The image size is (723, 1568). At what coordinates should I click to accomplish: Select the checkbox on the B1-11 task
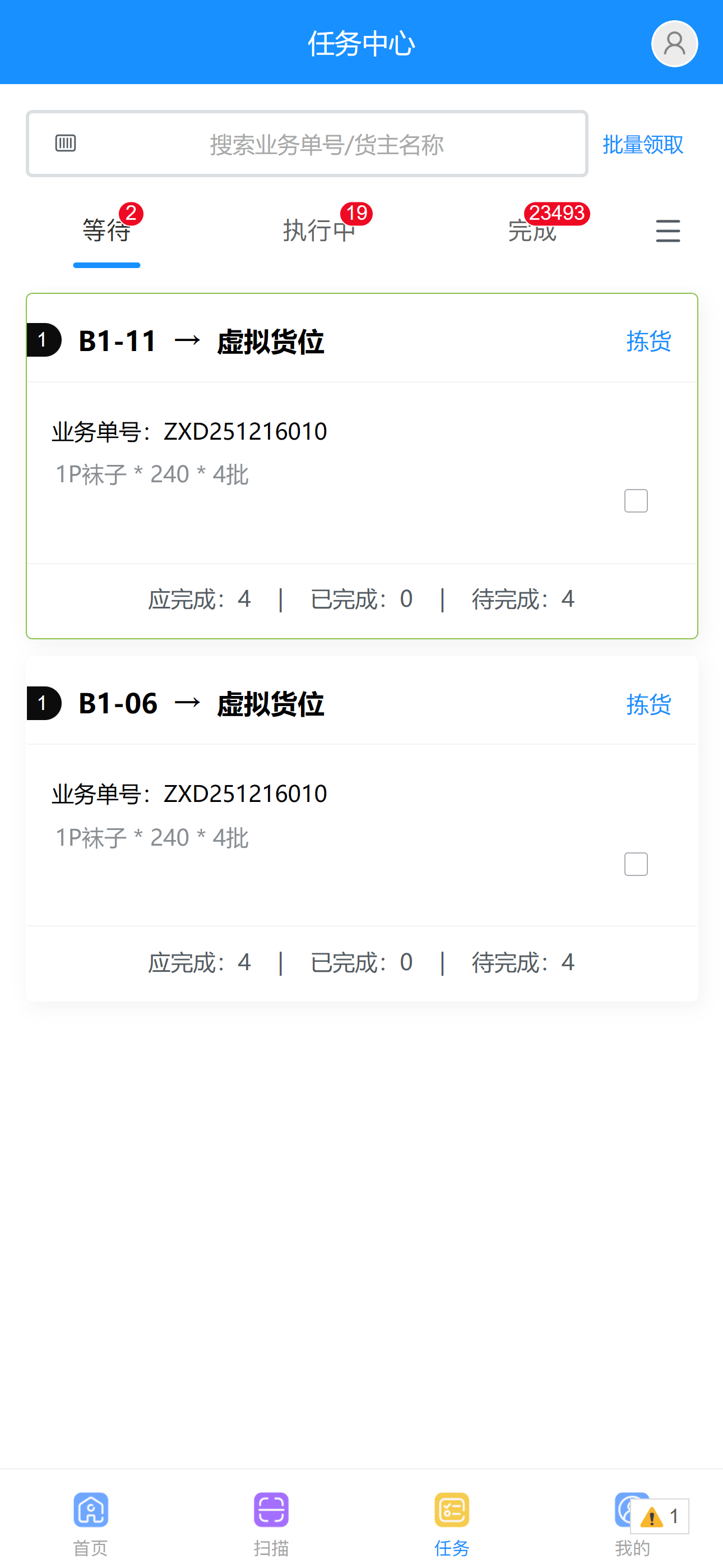pyautogui.click(x=636, y=501)
